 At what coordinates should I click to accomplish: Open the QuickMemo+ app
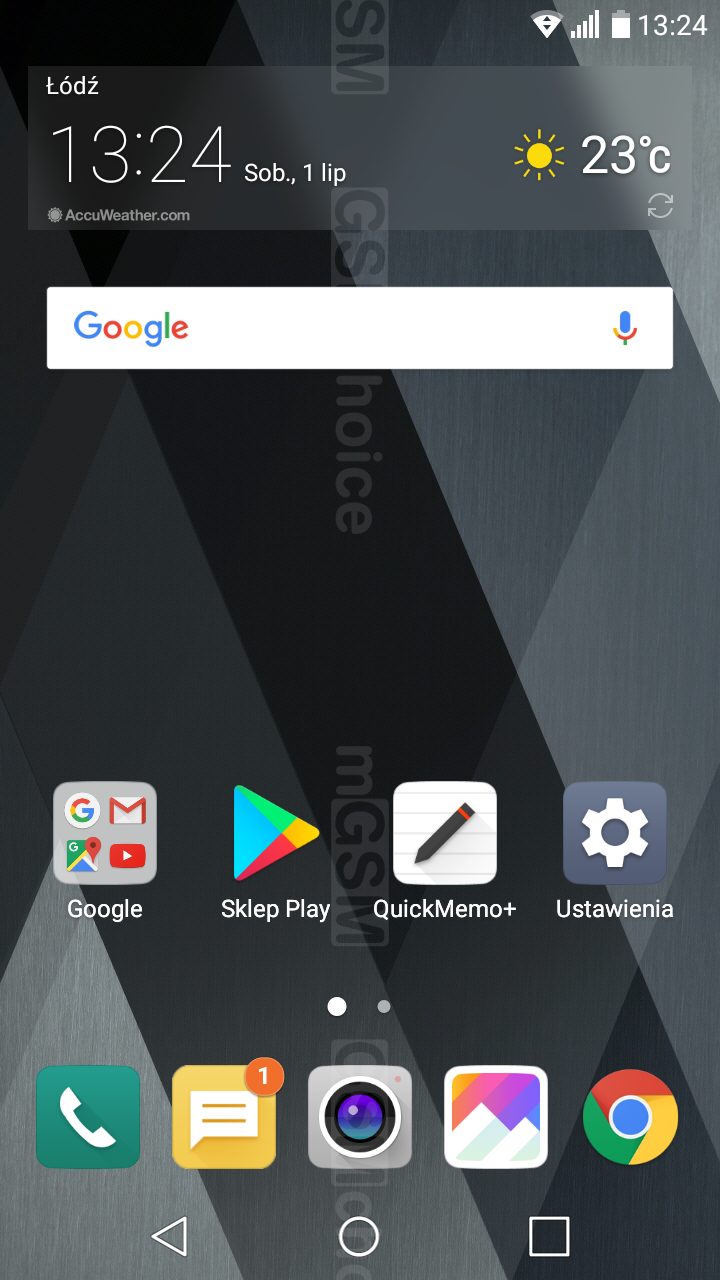[445, 834]
